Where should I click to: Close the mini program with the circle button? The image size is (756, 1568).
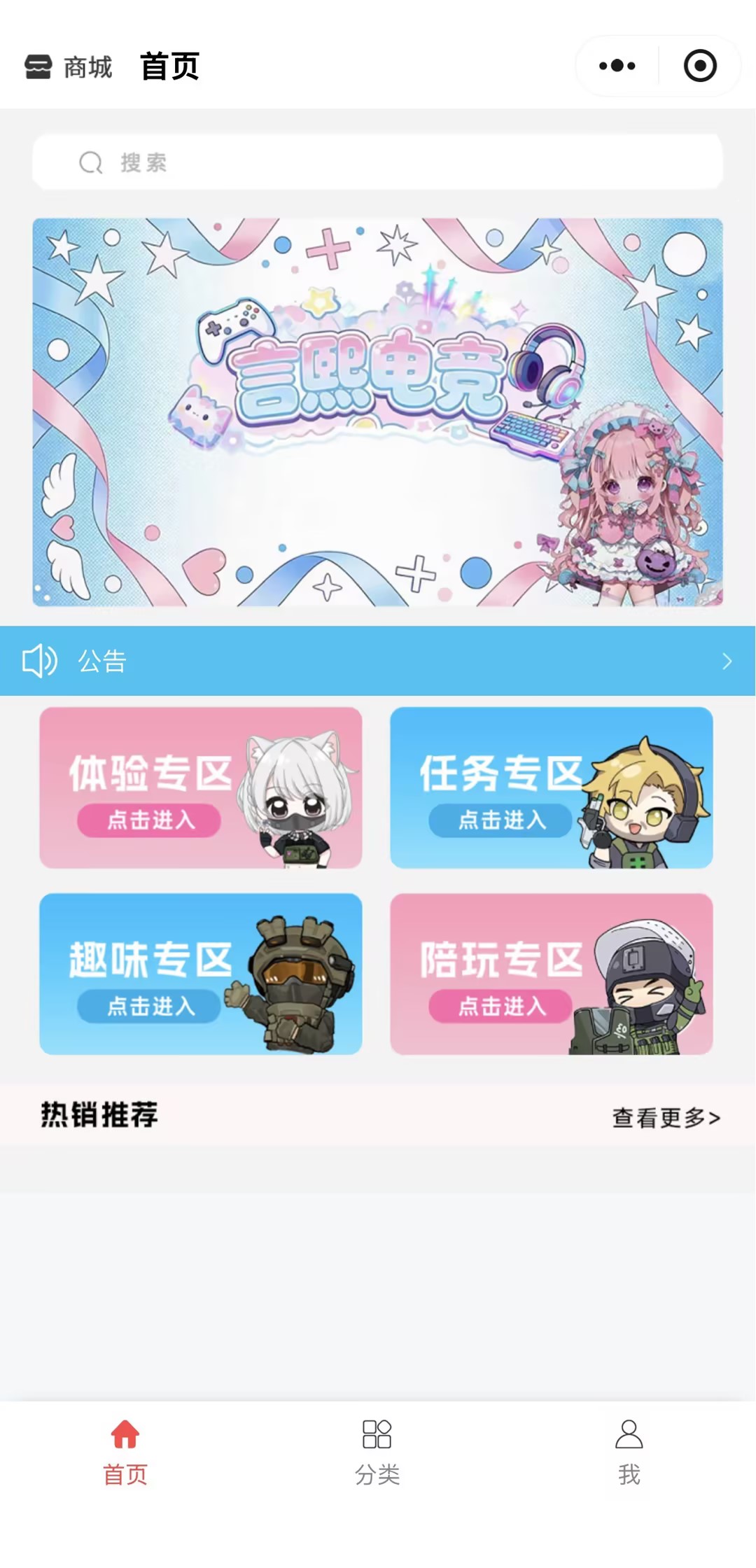click(x=699, y=66)
